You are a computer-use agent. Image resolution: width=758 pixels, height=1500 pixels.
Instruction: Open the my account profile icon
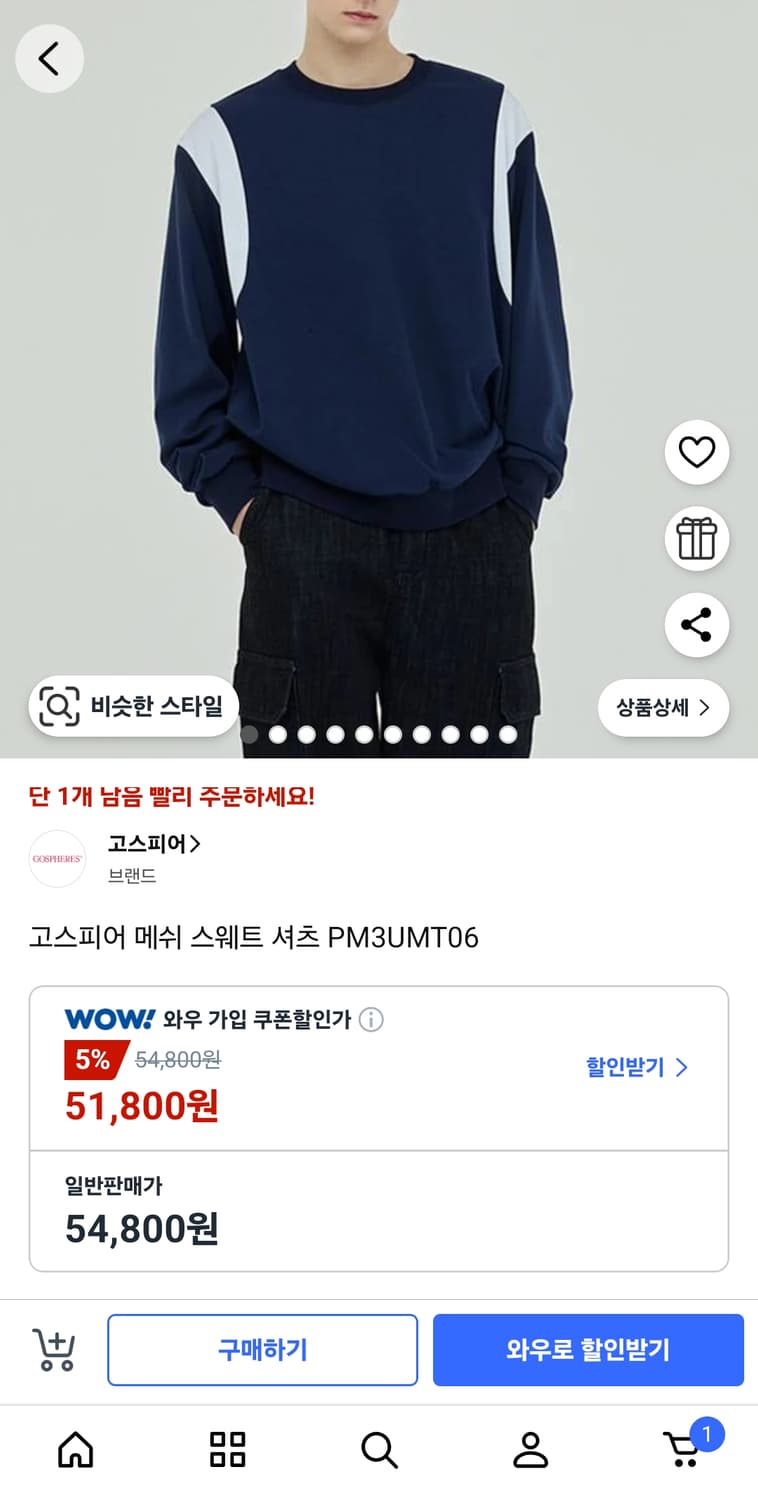[531, 1448]
